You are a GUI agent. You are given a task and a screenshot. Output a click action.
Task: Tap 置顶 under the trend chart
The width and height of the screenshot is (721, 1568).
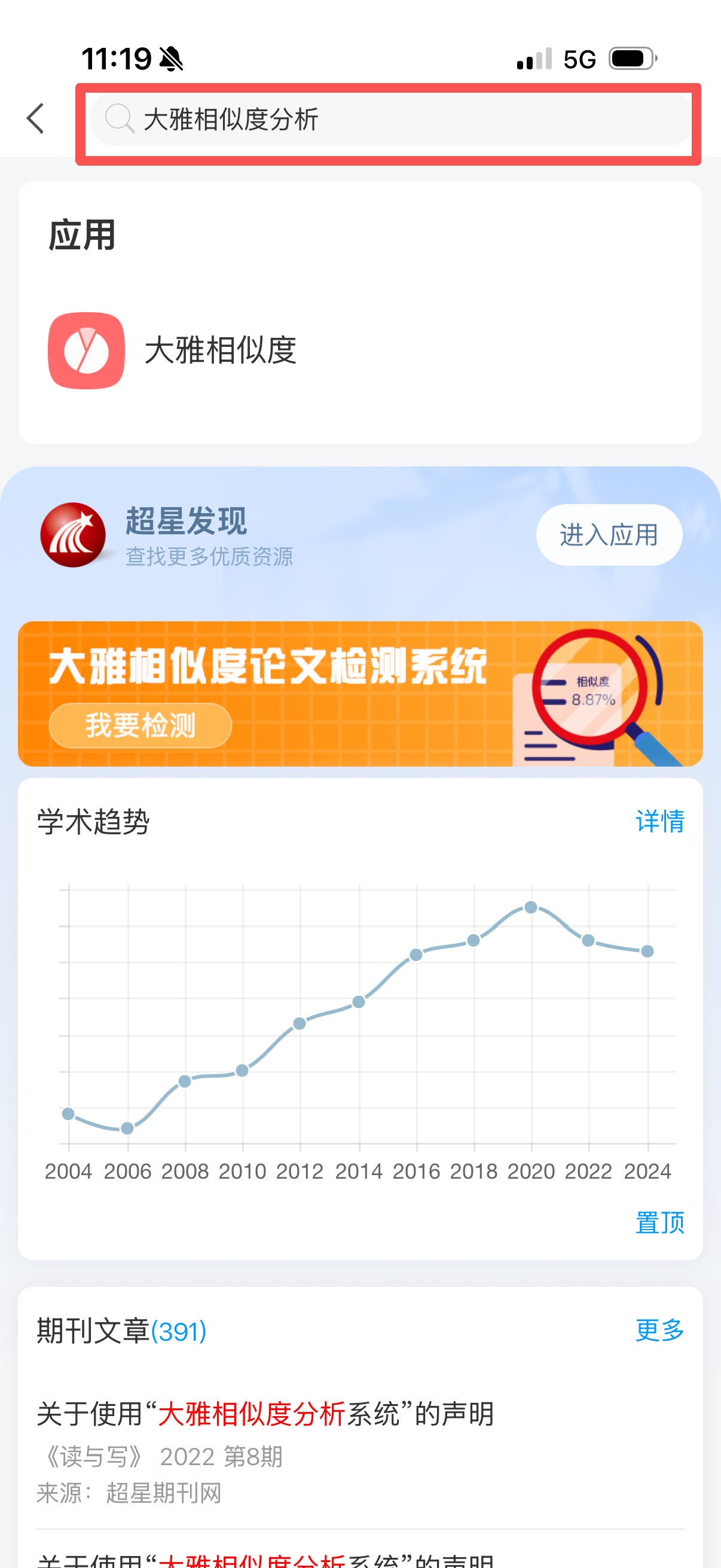click(659, 1222)
